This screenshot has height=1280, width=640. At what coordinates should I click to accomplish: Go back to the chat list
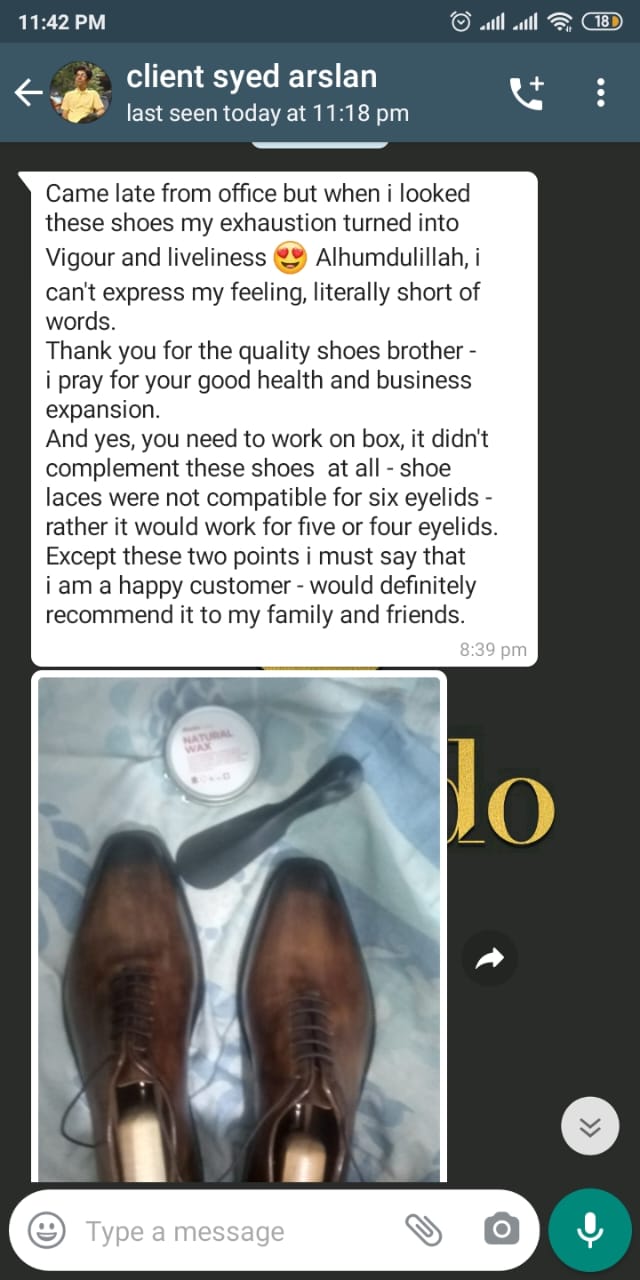click(x=27, y=93)
